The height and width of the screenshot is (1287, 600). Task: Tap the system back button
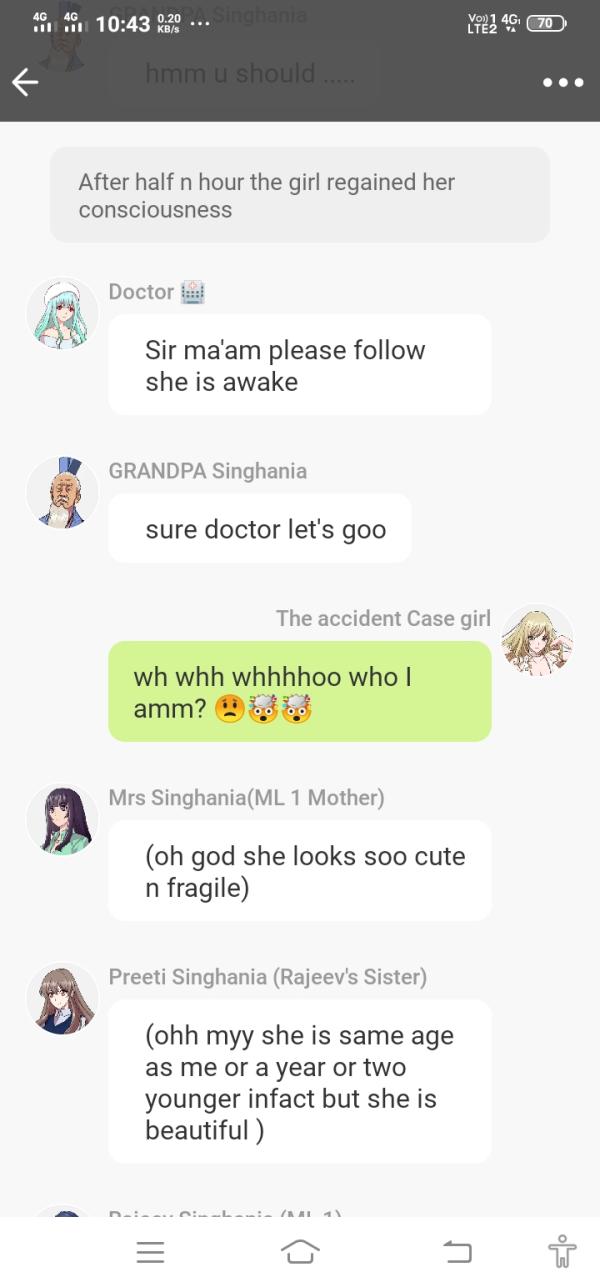click(457, 1251)
